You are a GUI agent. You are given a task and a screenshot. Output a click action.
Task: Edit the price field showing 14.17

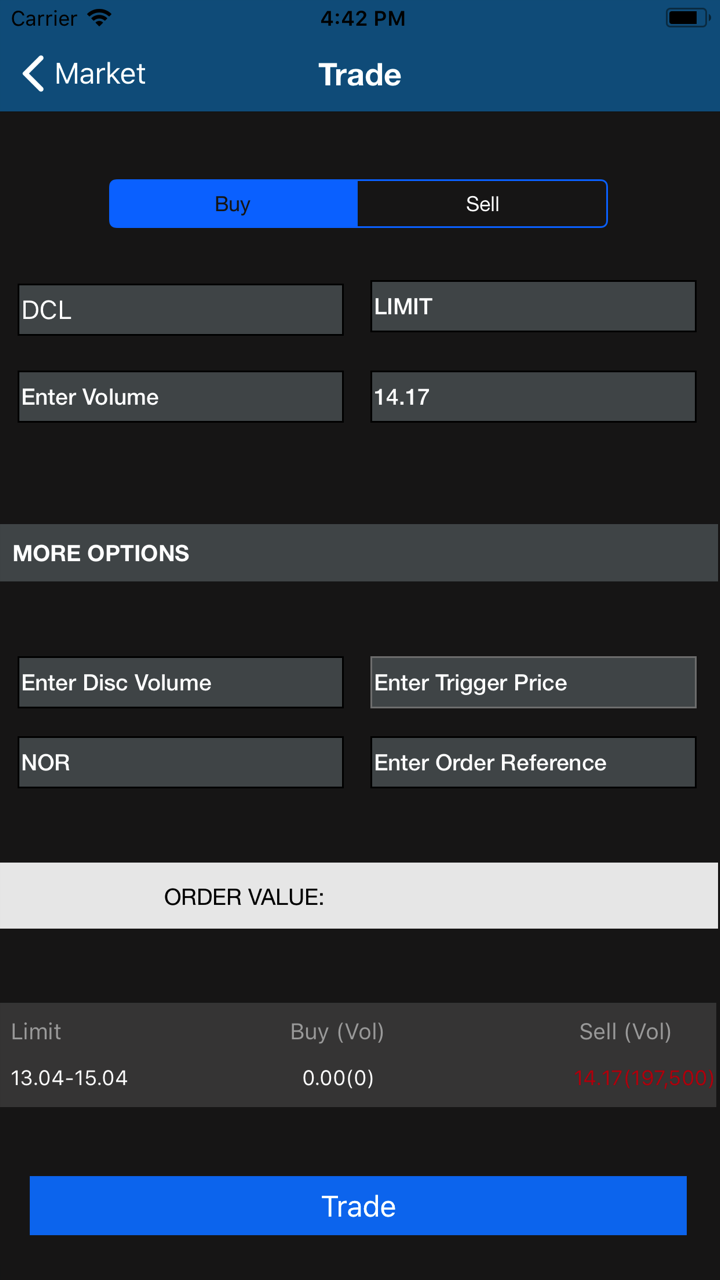pyautogui.click(x=533, y=397)
